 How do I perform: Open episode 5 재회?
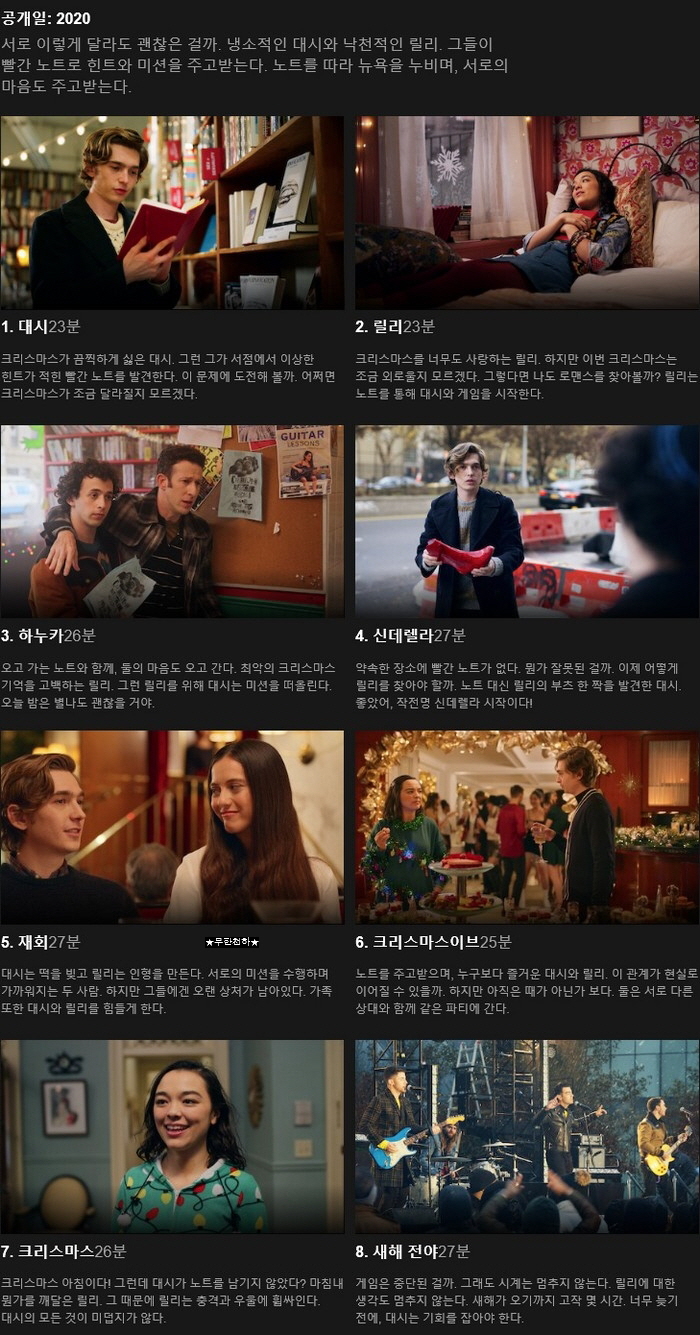pyautogui.click(x=172, y=827)
